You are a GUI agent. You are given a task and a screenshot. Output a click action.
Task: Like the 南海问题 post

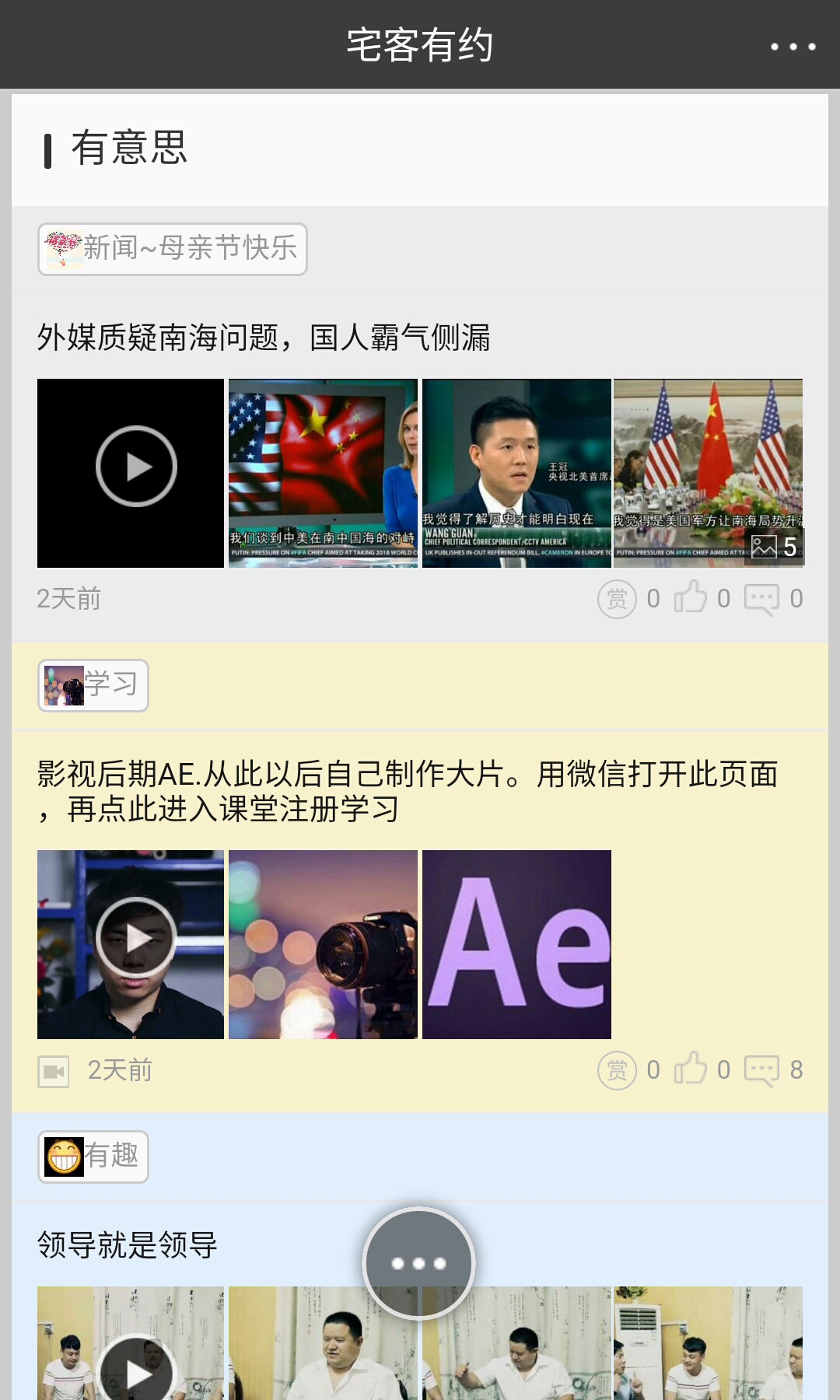(x=691, y=598)
